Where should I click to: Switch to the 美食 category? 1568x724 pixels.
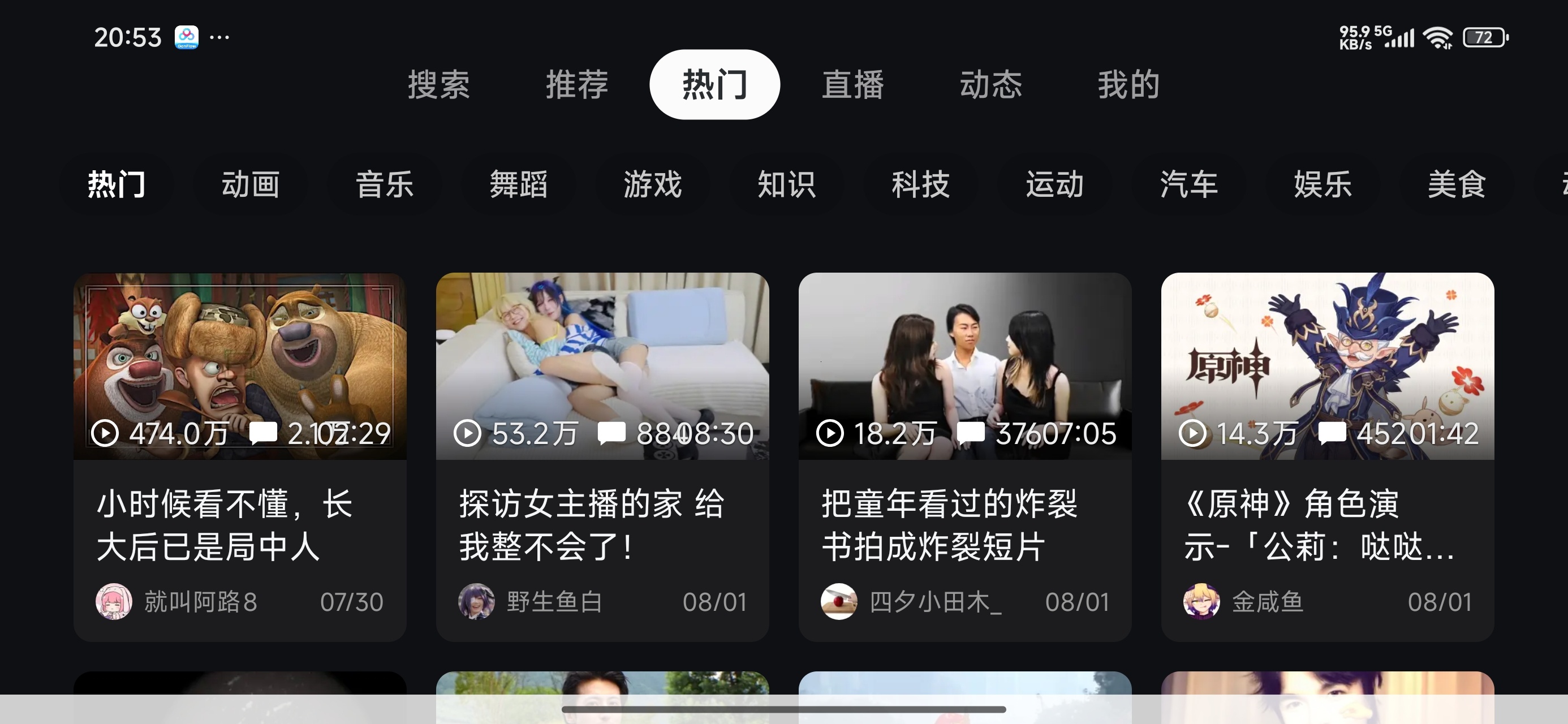point(1456,184)
